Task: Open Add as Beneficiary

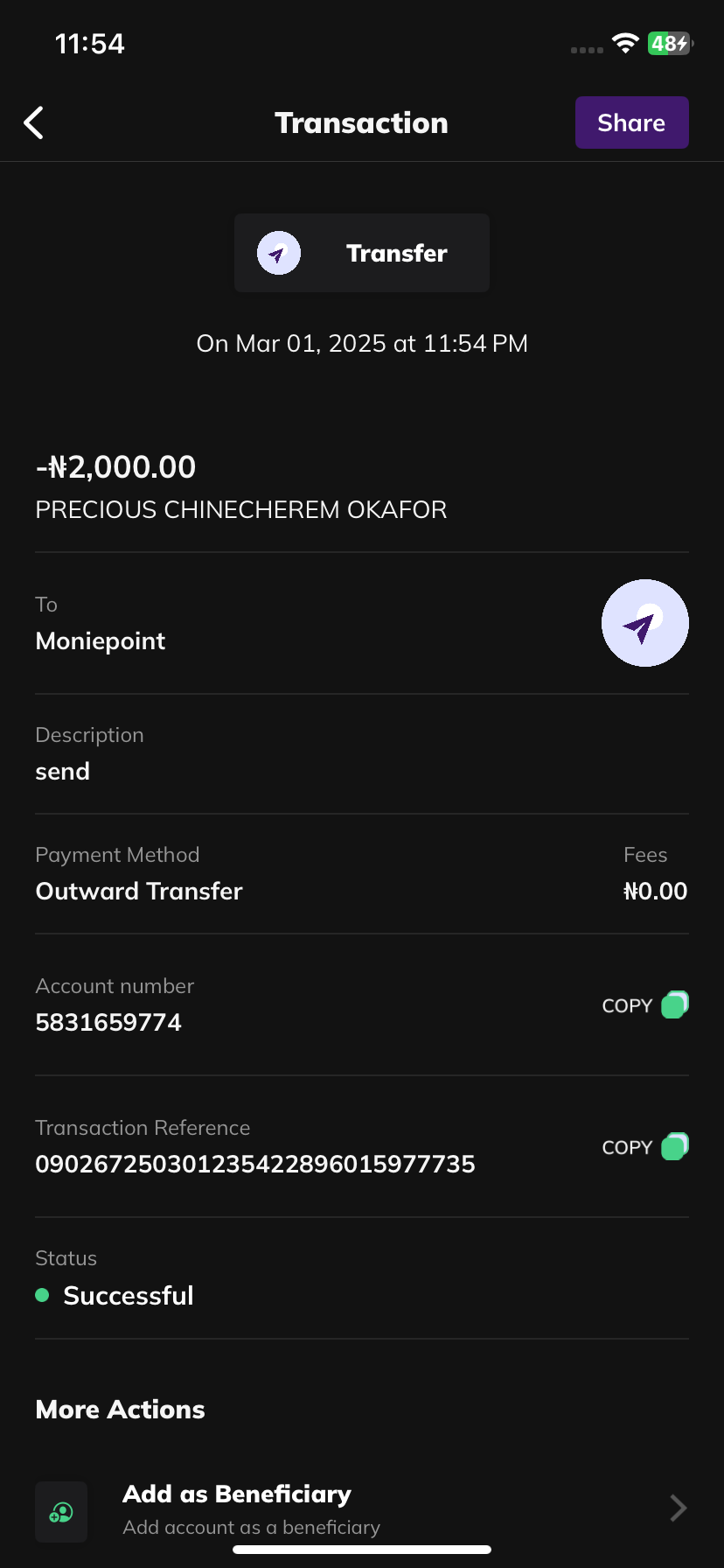Action: 361,1508
